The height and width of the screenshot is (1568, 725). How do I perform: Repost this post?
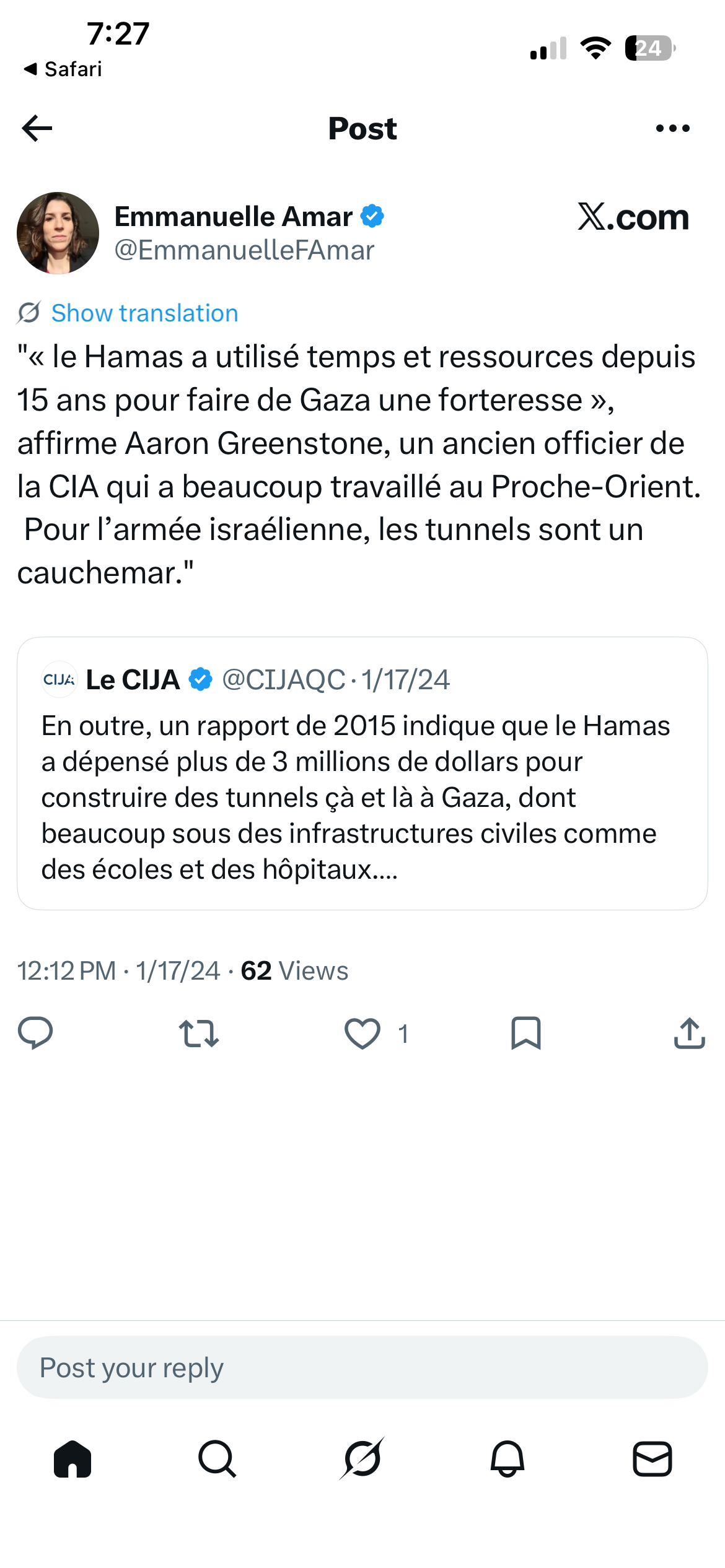coord(198,1033)
